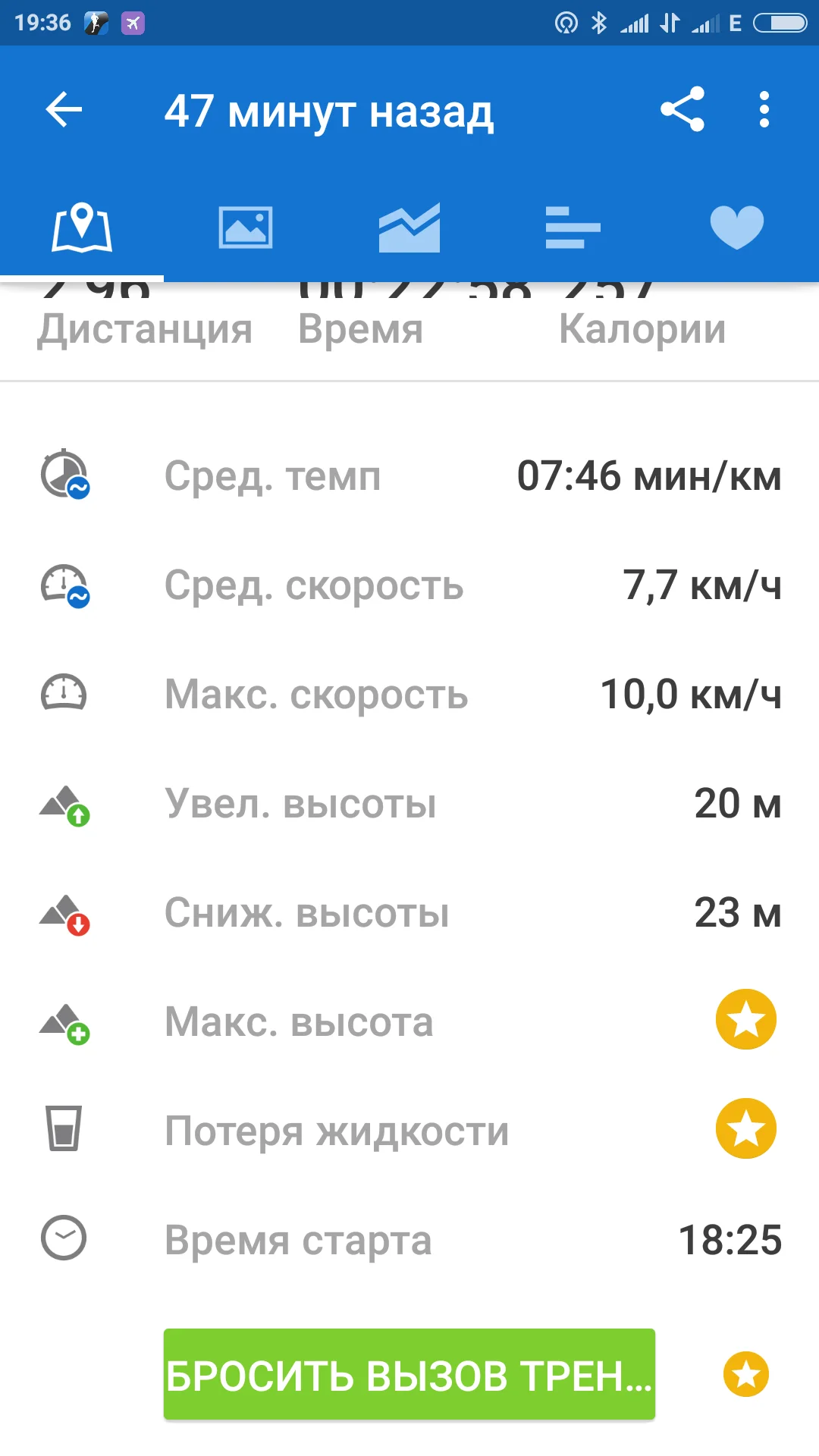Tap the premium star next to Потеря жидкости
819x1456 pixels.
tap(746, 1129)
